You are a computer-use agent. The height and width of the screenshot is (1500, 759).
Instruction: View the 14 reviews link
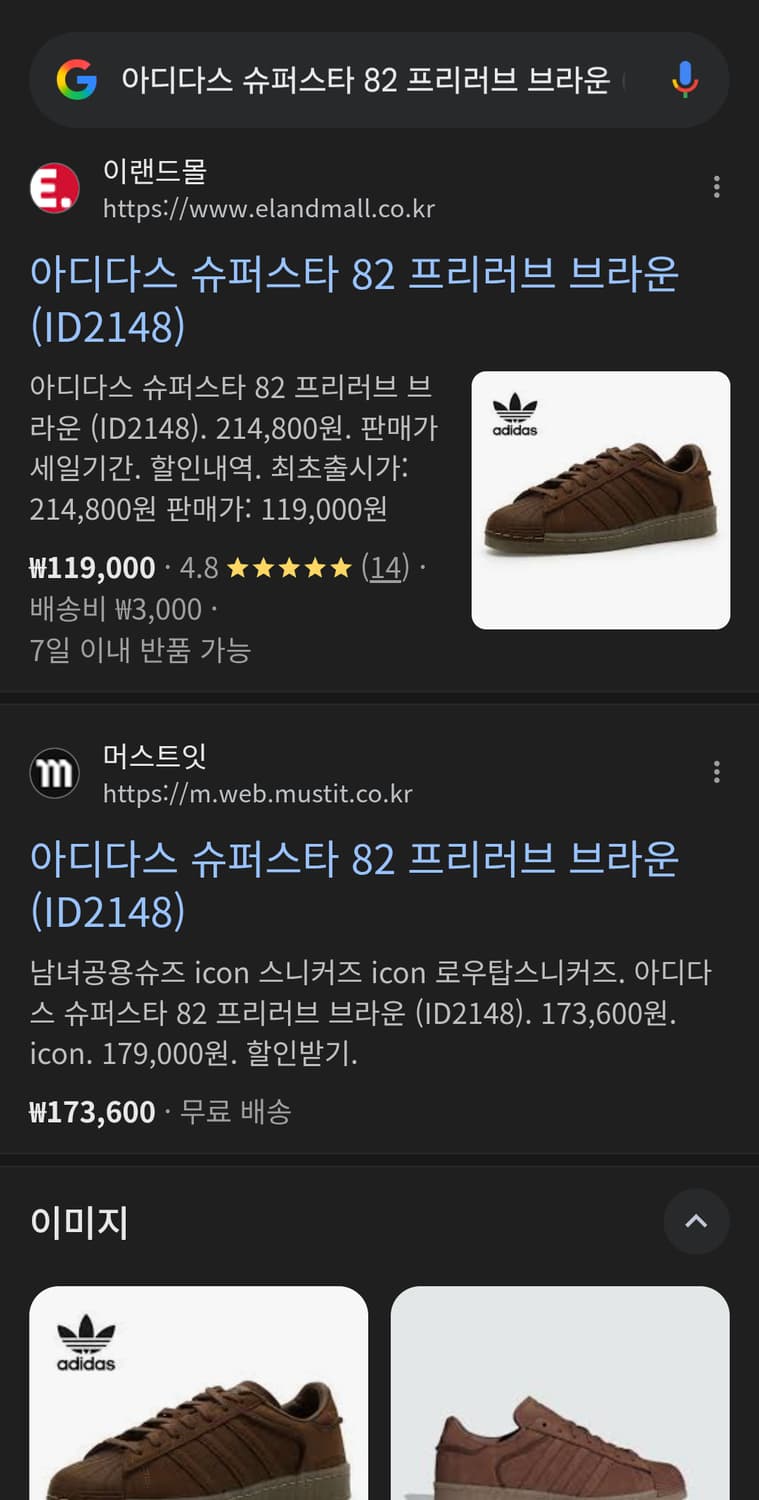(384, 567)
